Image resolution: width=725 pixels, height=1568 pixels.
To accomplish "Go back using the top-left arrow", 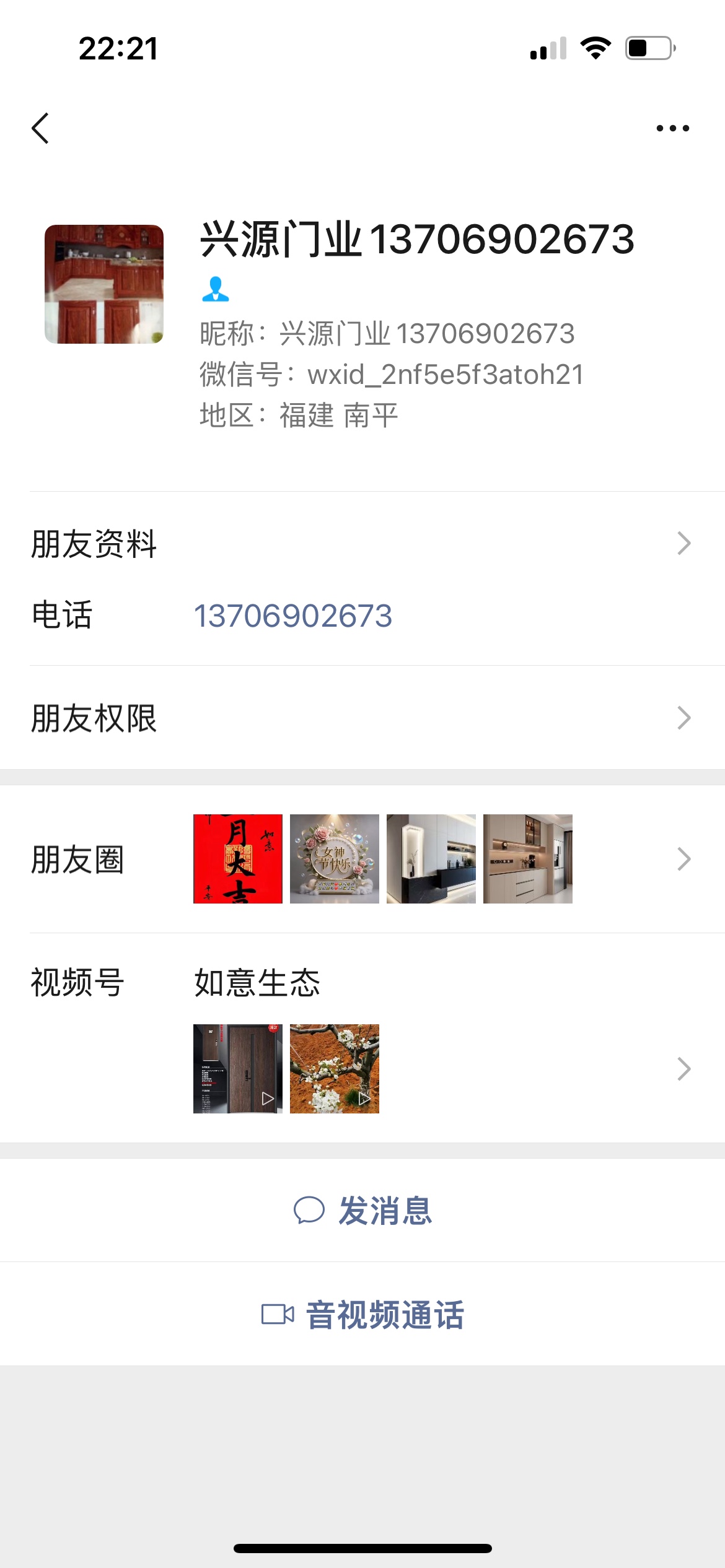I will (x=41, y=129).
